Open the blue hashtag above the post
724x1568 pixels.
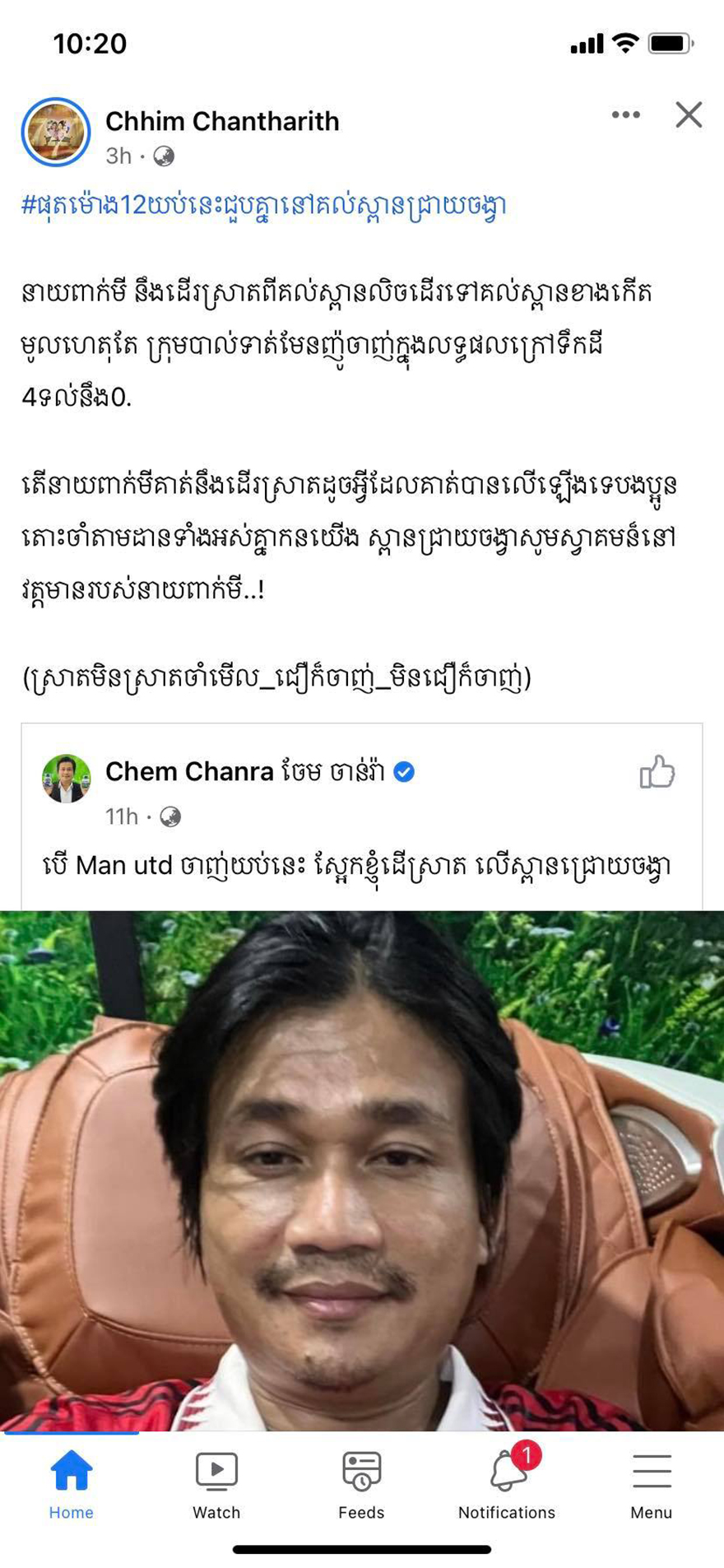tap(264, 205)
